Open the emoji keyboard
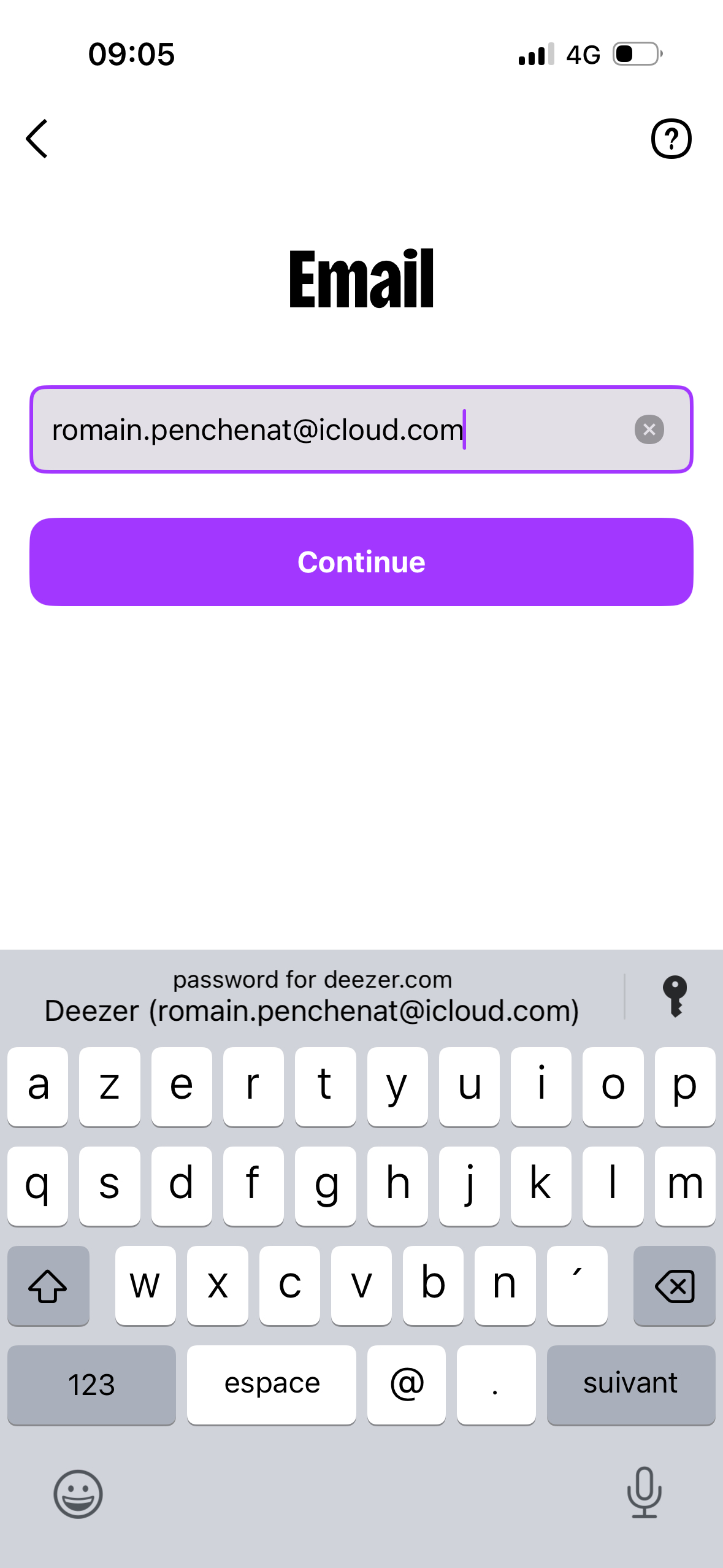The width and height of the screenshot is (723, 1568). pos(78,1493)
